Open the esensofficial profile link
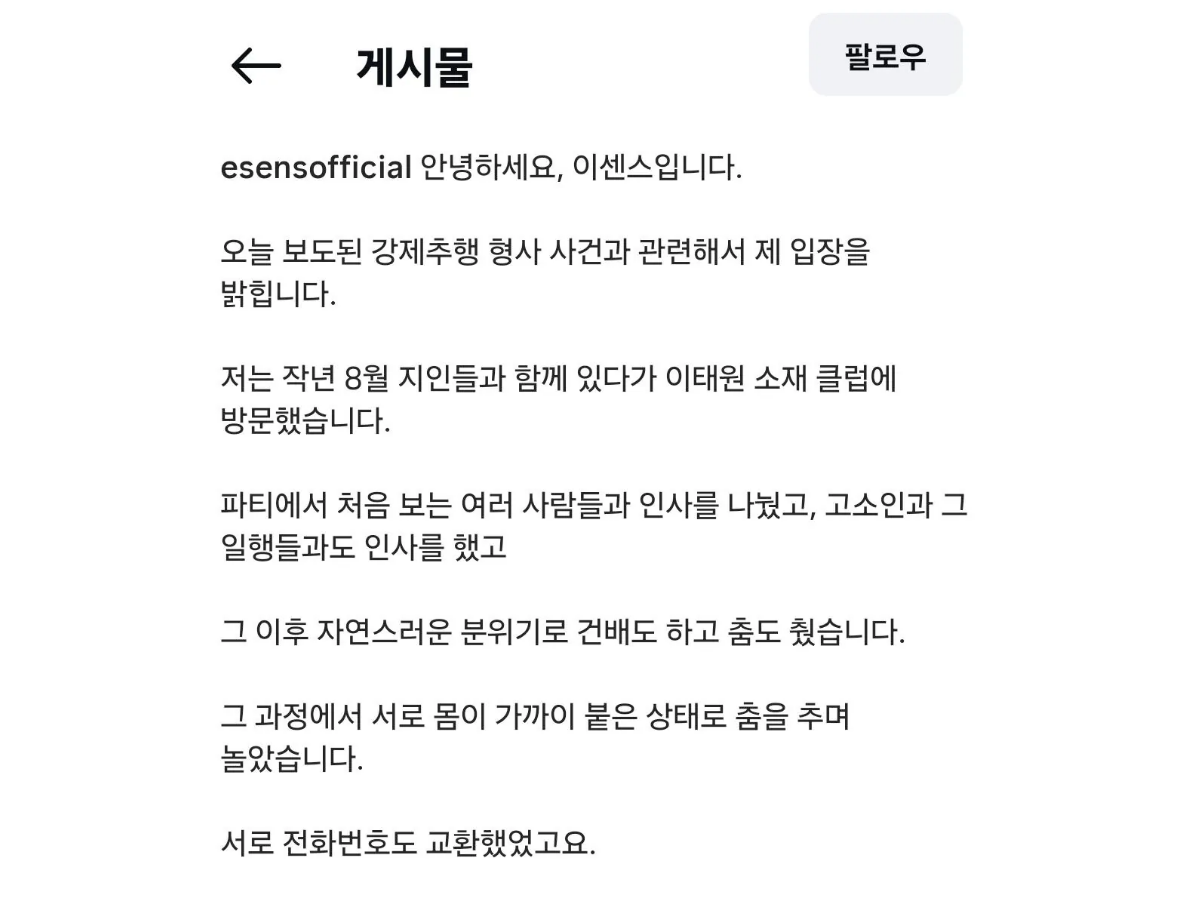1200x900 pixels. [316, 167]
